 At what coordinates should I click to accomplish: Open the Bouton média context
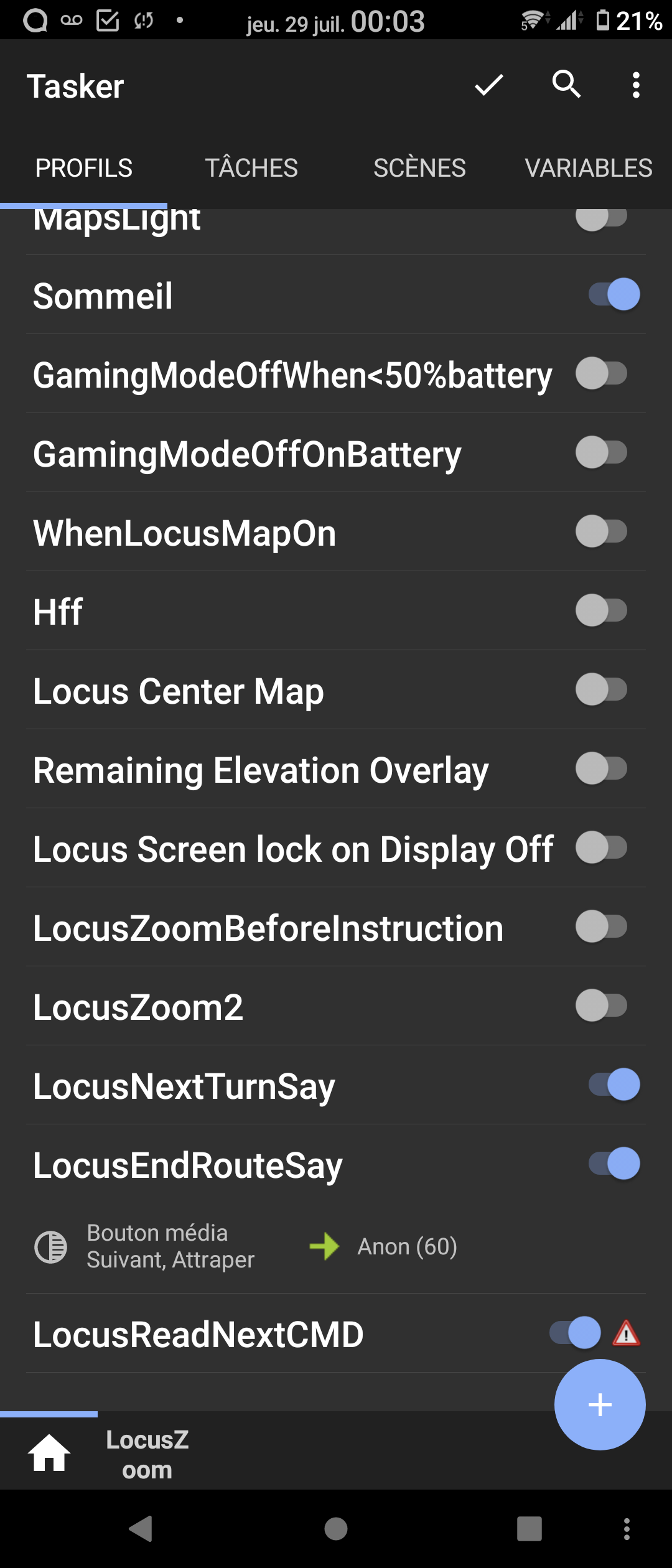tap(157, 1246)
